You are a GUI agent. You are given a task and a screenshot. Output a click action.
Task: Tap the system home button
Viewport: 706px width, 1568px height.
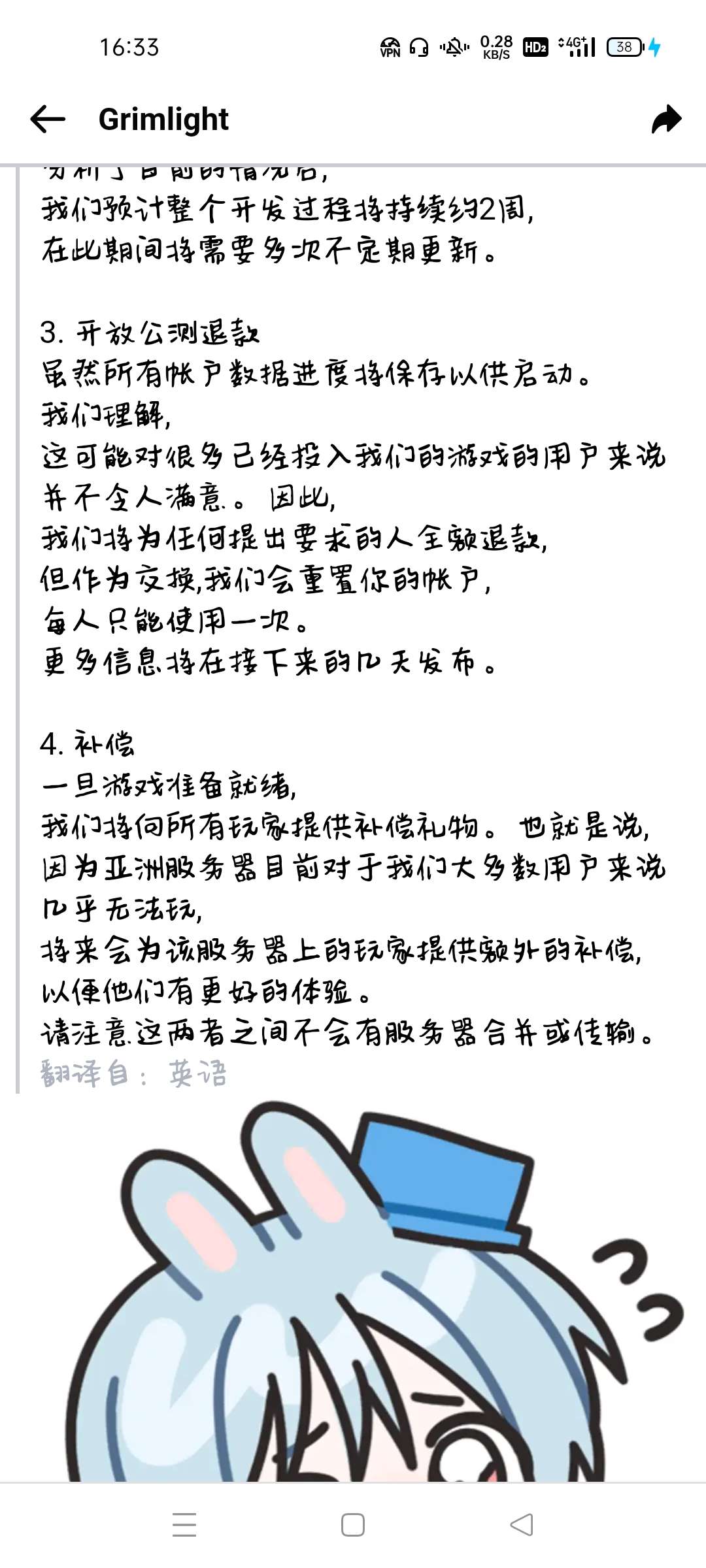353,1525
